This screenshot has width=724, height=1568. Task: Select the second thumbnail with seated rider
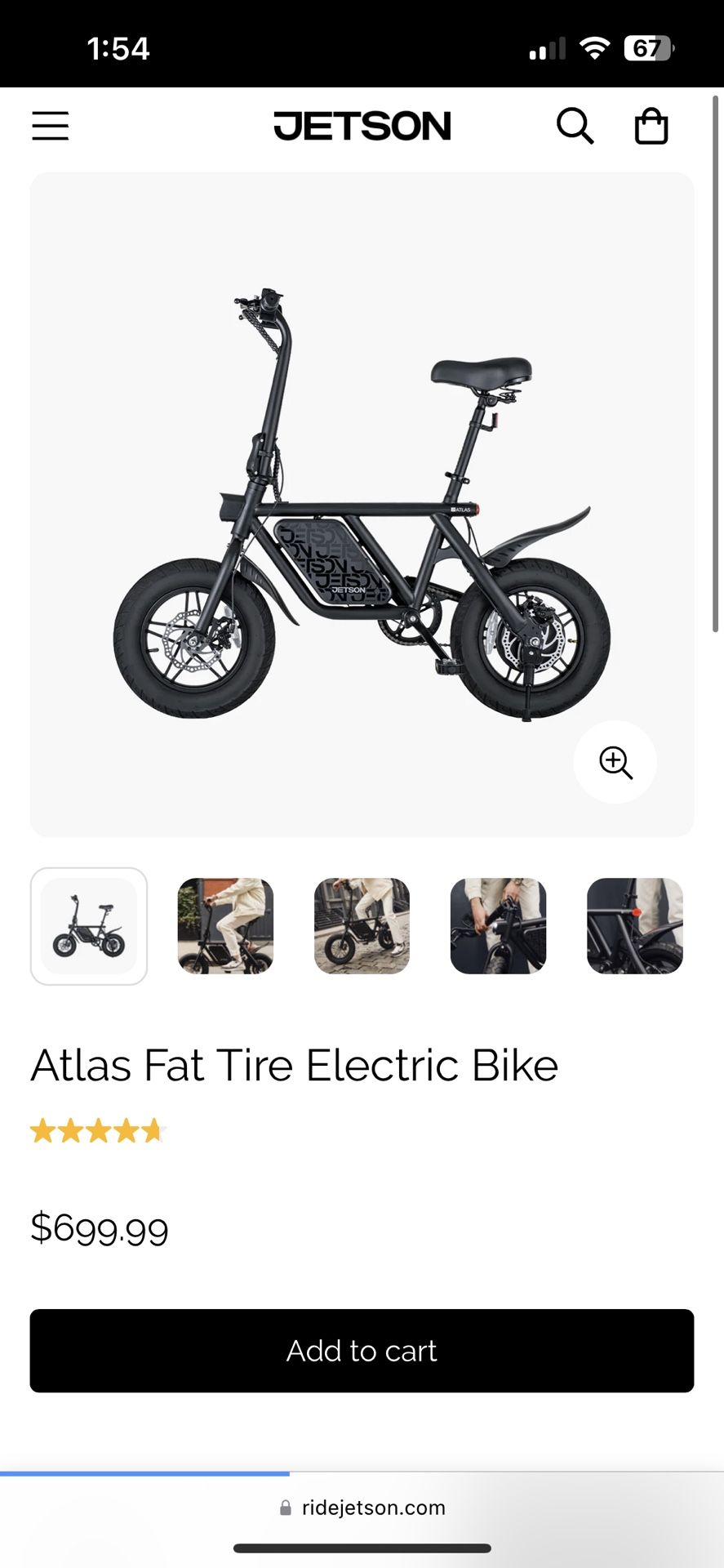click(x=225, y=926)
